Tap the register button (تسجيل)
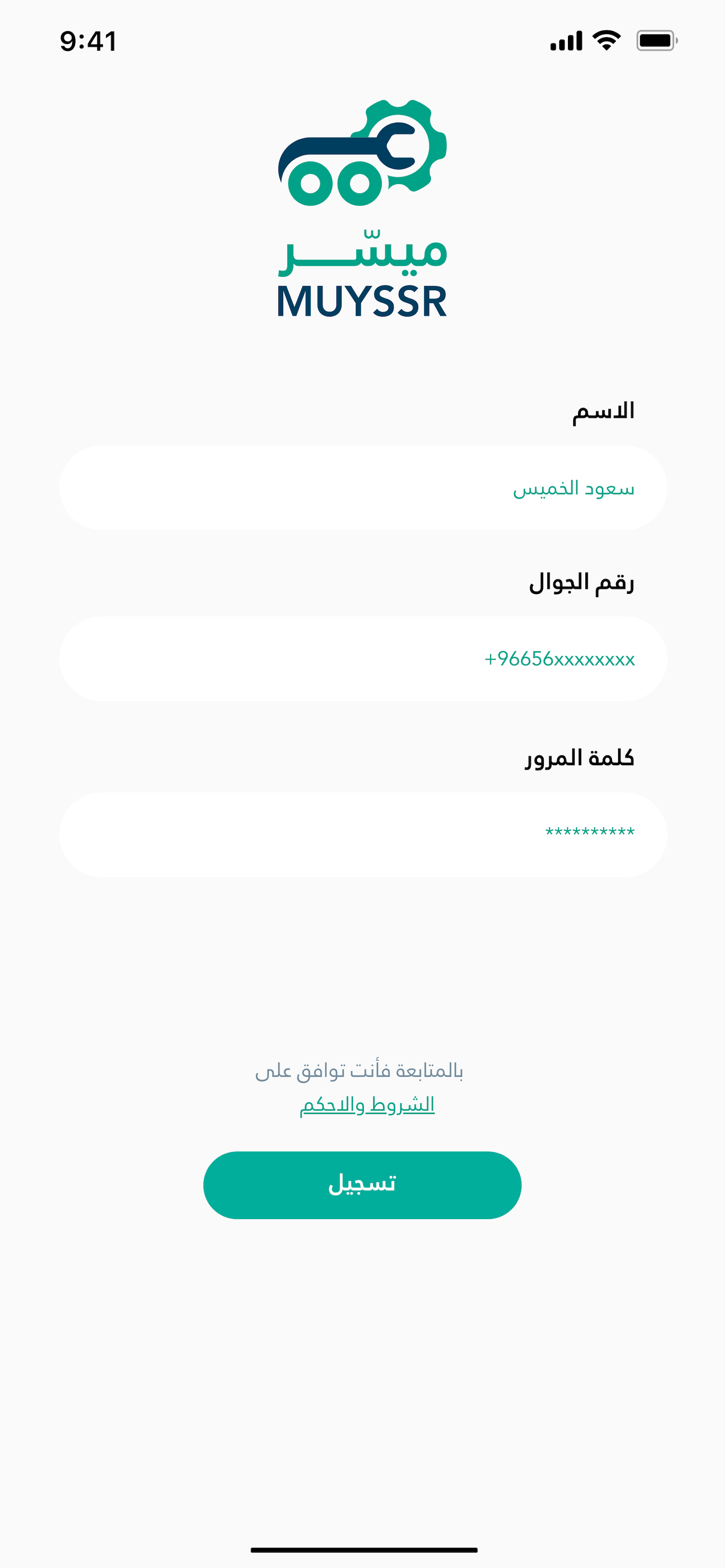 362,1184
